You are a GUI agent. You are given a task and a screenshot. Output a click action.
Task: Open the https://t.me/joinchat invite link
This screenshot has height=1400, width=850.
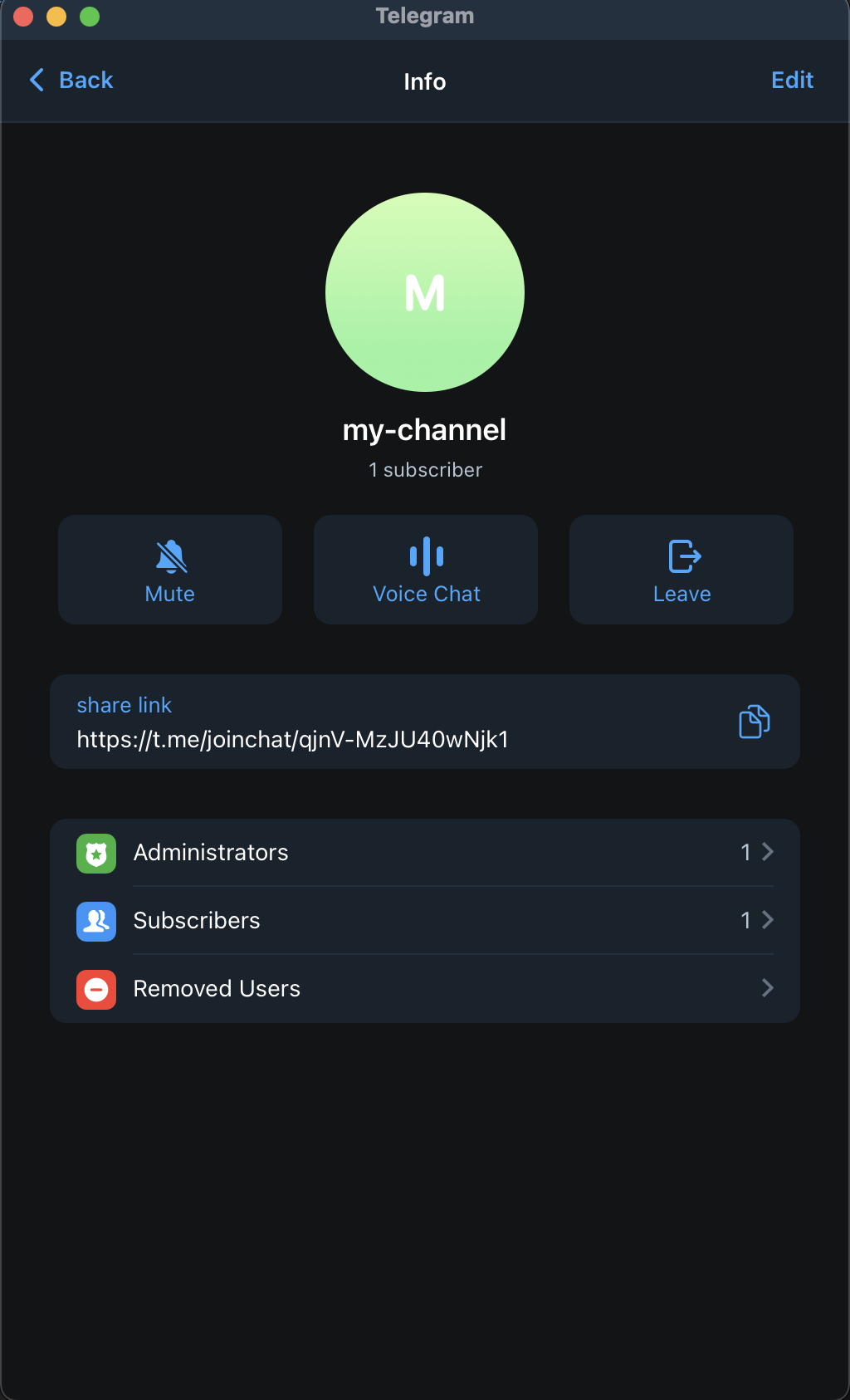[x=292, y=739]
